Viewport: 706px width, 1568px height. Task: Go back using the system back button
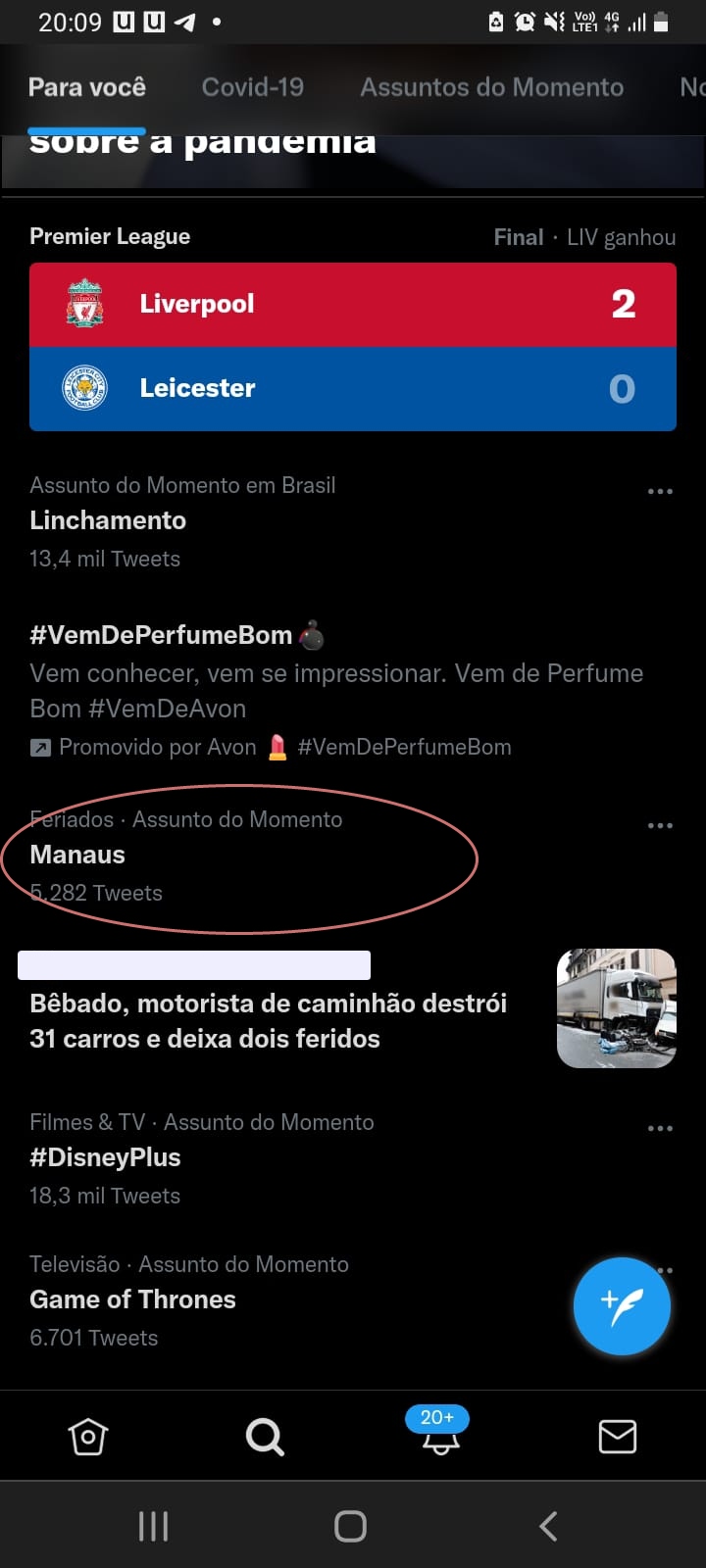coord(549,1526)
